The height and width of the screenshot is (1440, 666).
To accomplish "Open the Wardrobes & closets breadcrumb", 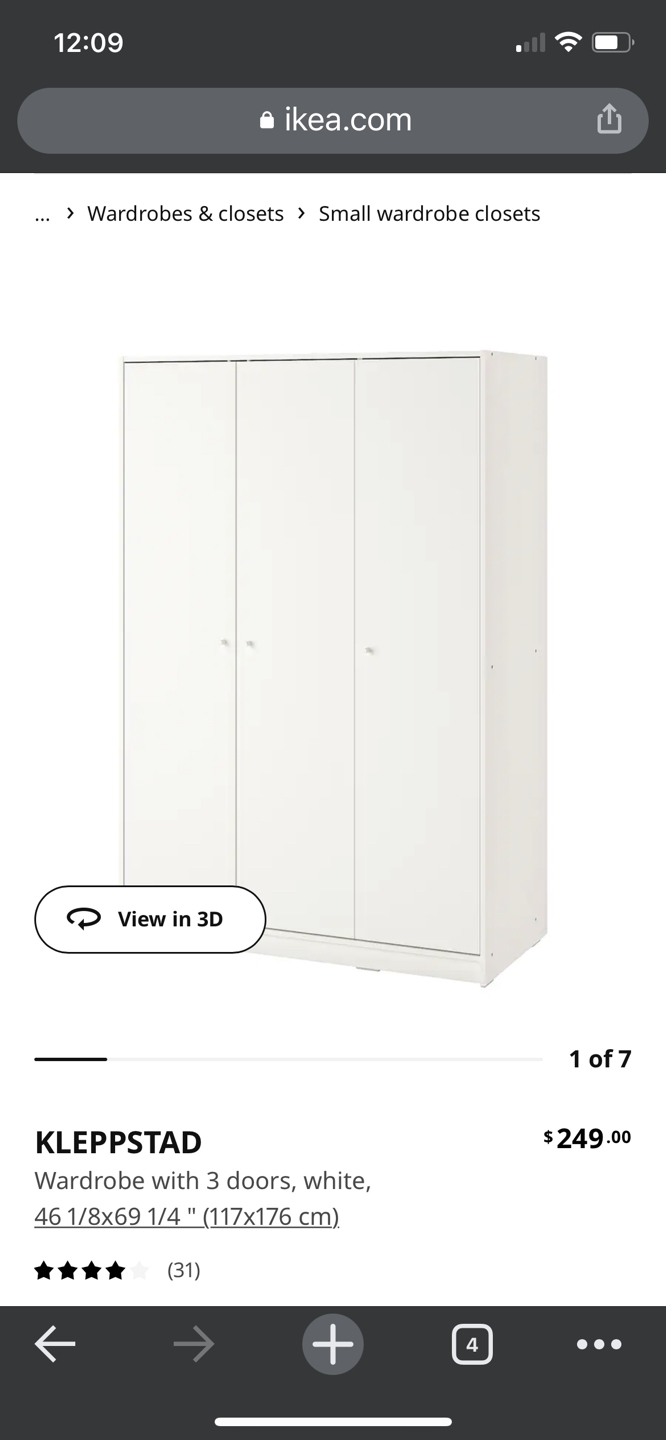I will [185, 214].
